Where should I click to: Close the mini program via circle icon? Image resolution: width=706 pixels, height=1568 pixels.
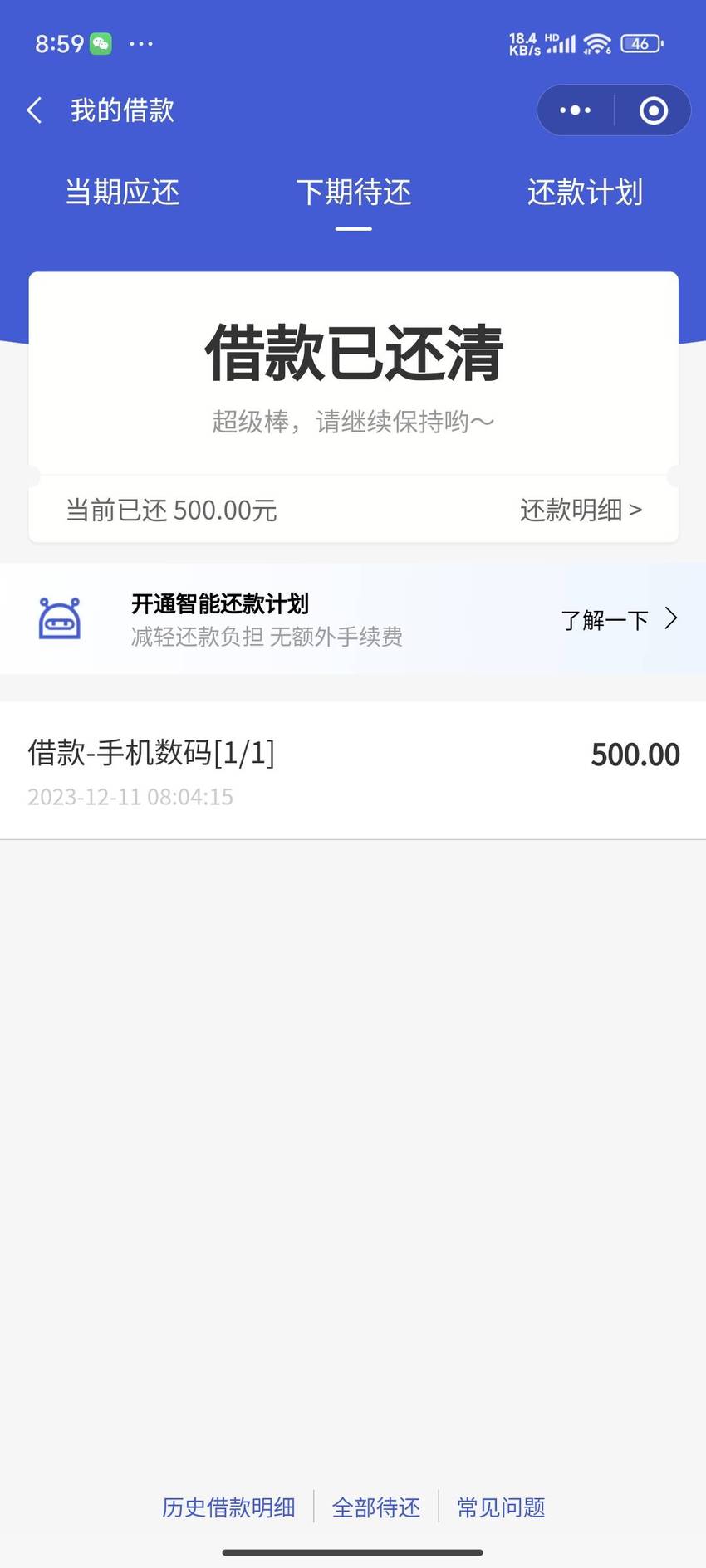coord(654,110)
